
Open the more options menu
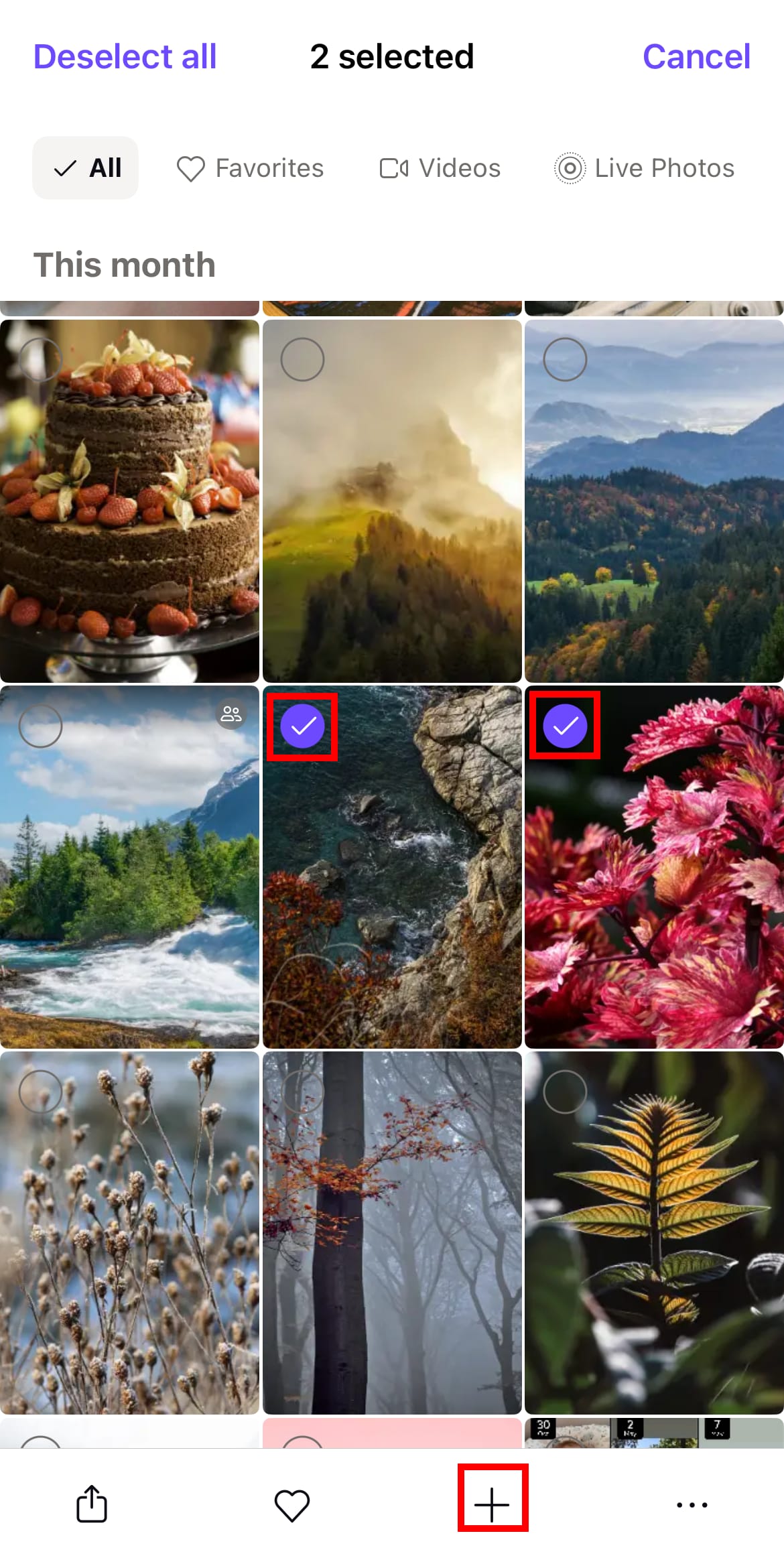click(692, 1504)
